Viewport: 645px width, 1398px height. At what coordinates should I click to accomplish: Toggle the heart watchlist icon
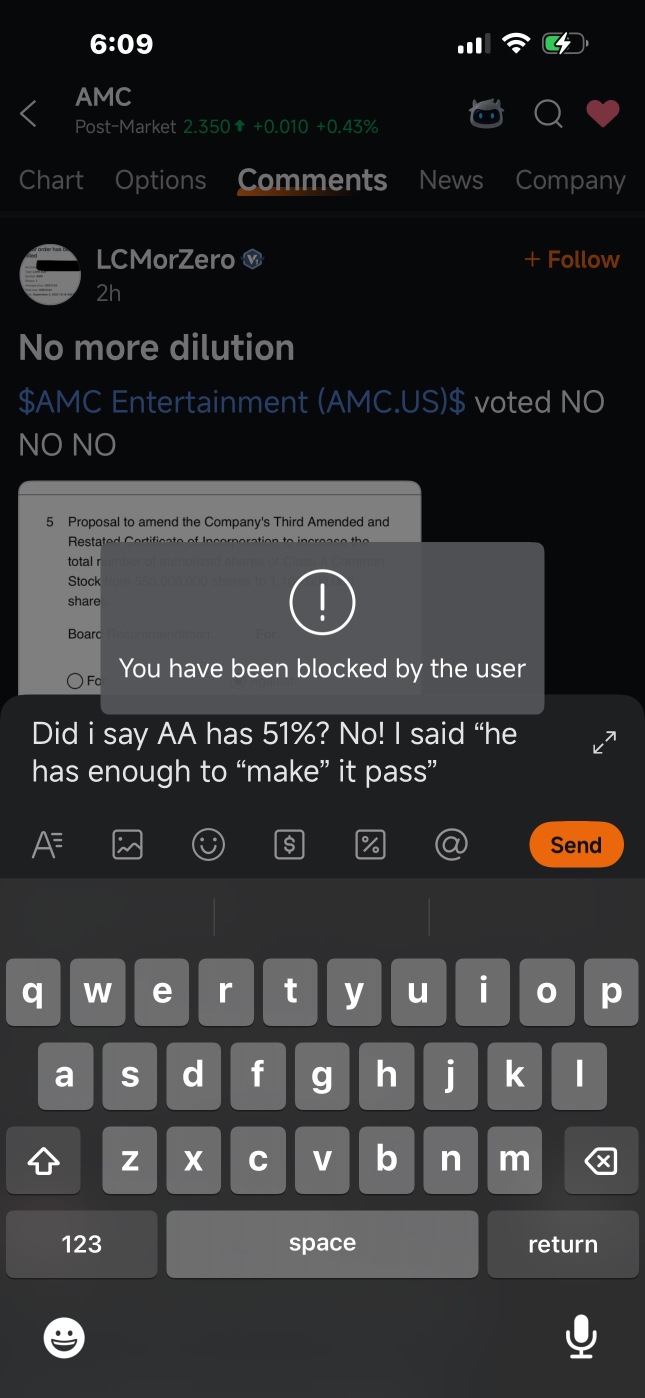click(x=602, y=114)
